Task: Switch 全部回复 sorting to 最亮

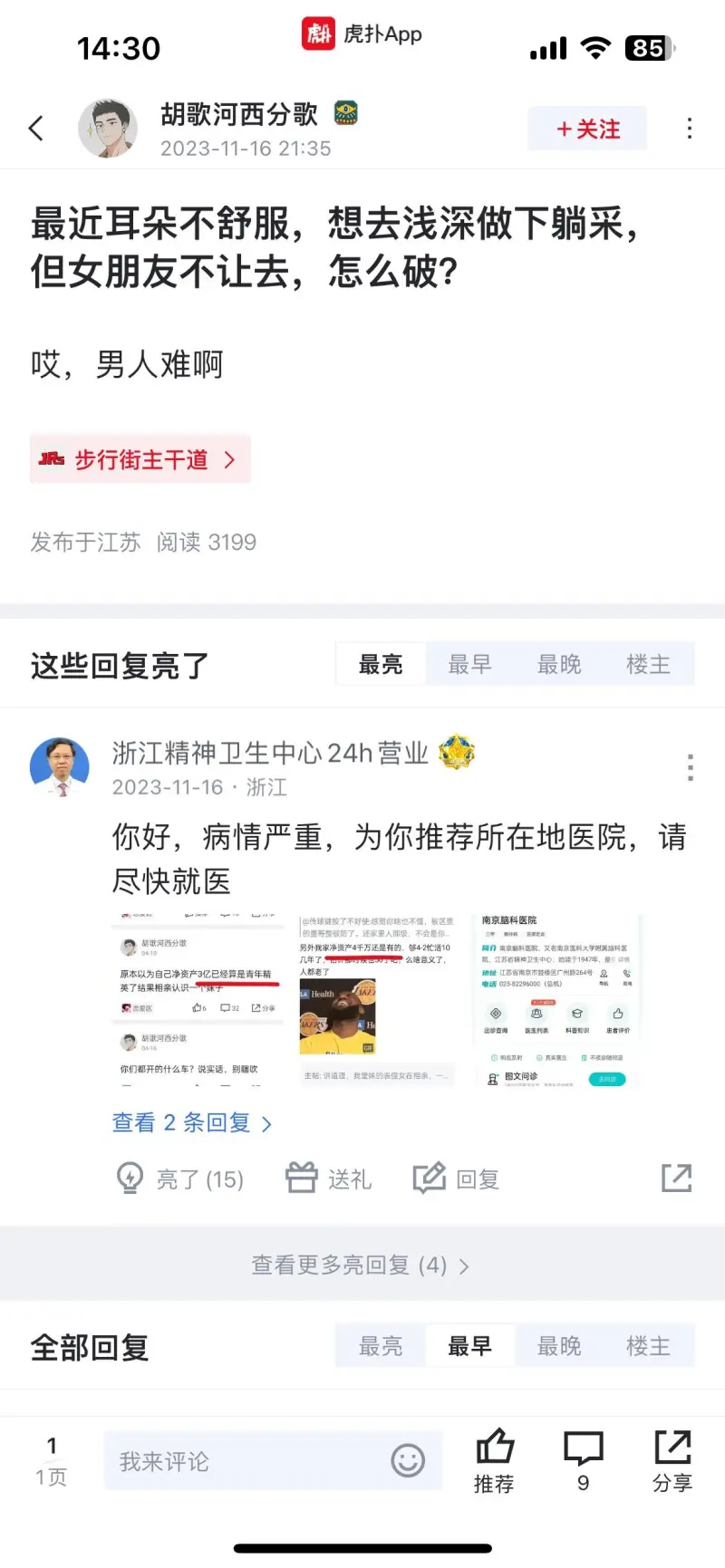Action: [x=380, y=1346]
